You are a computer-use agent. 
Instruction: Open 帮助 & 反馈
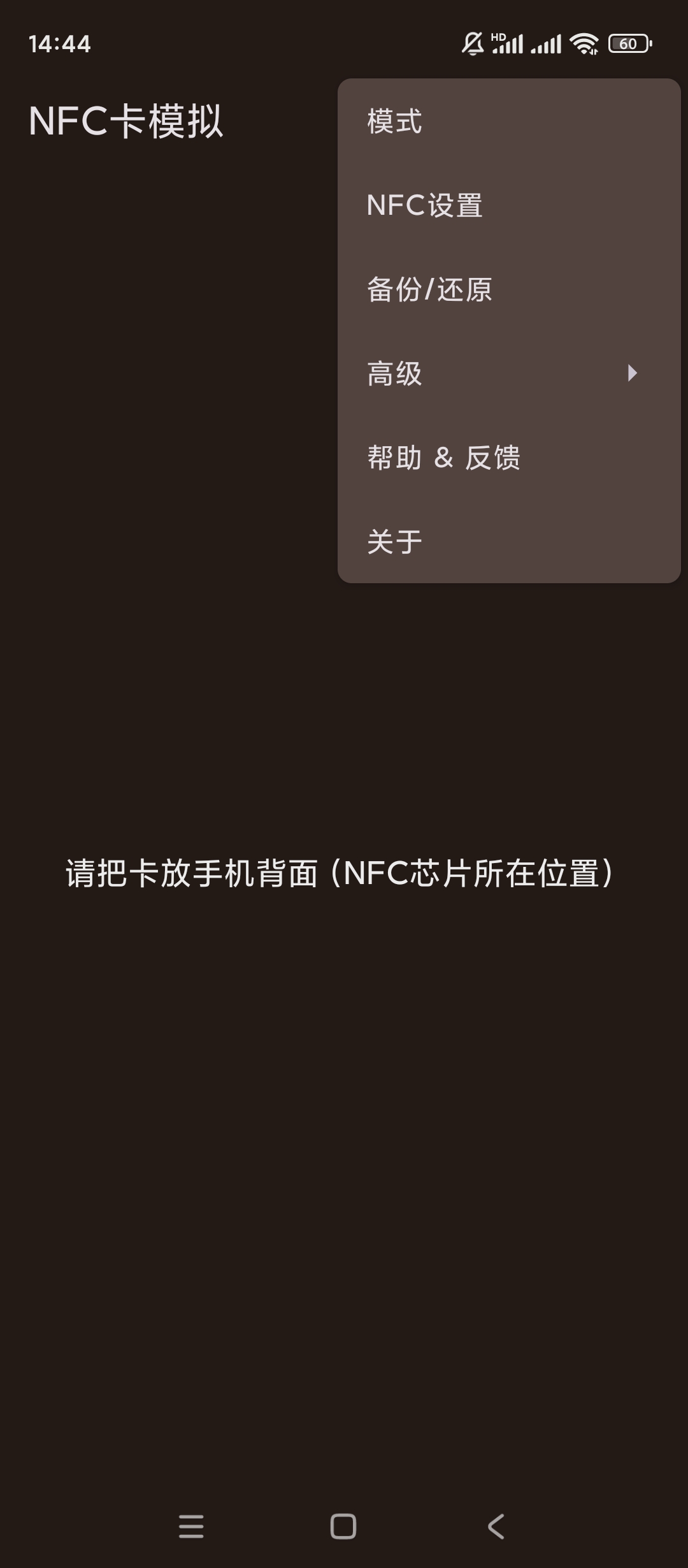508,458
